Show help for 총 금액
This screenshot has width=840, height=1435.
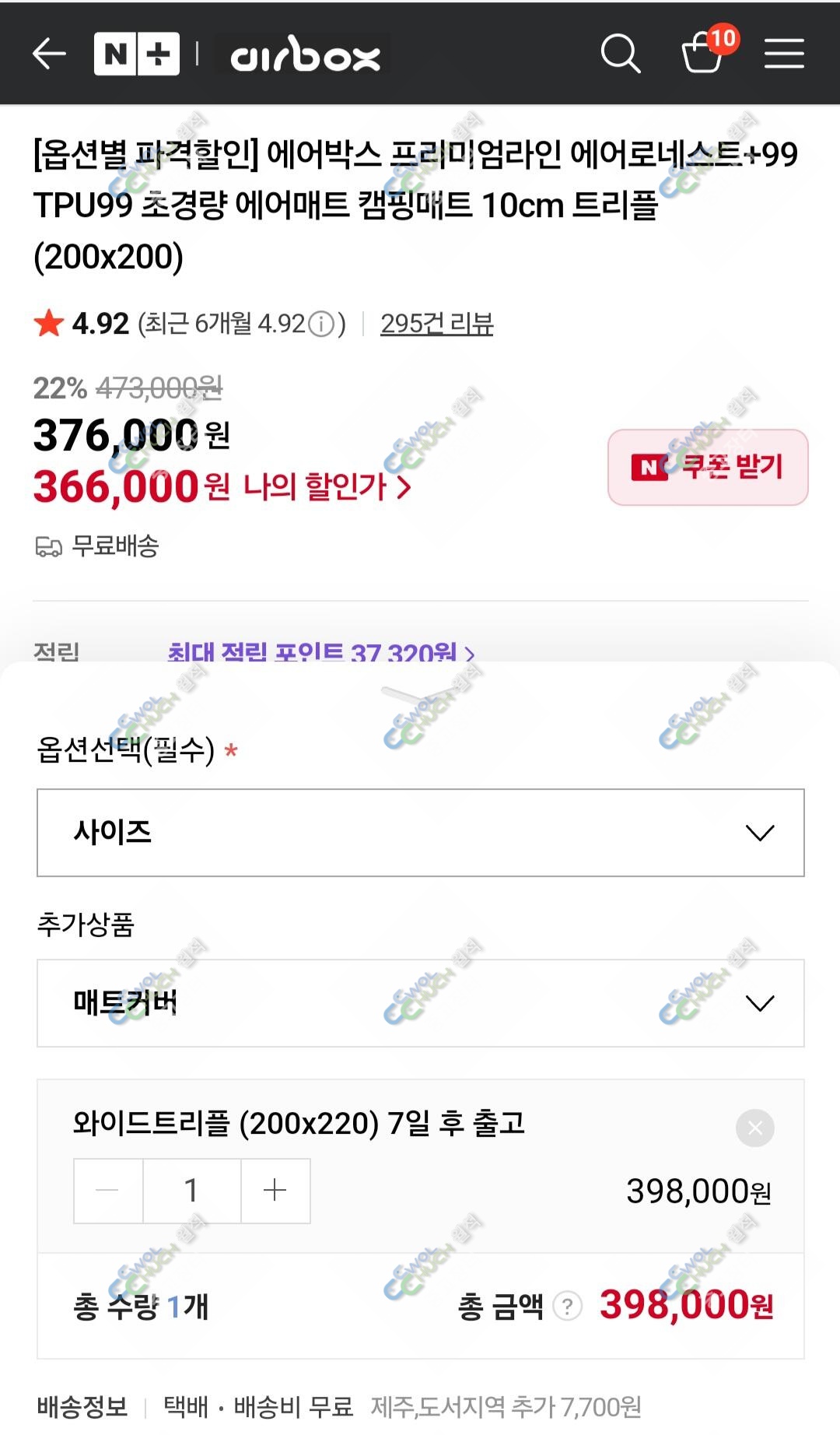tap(567, 1306)
